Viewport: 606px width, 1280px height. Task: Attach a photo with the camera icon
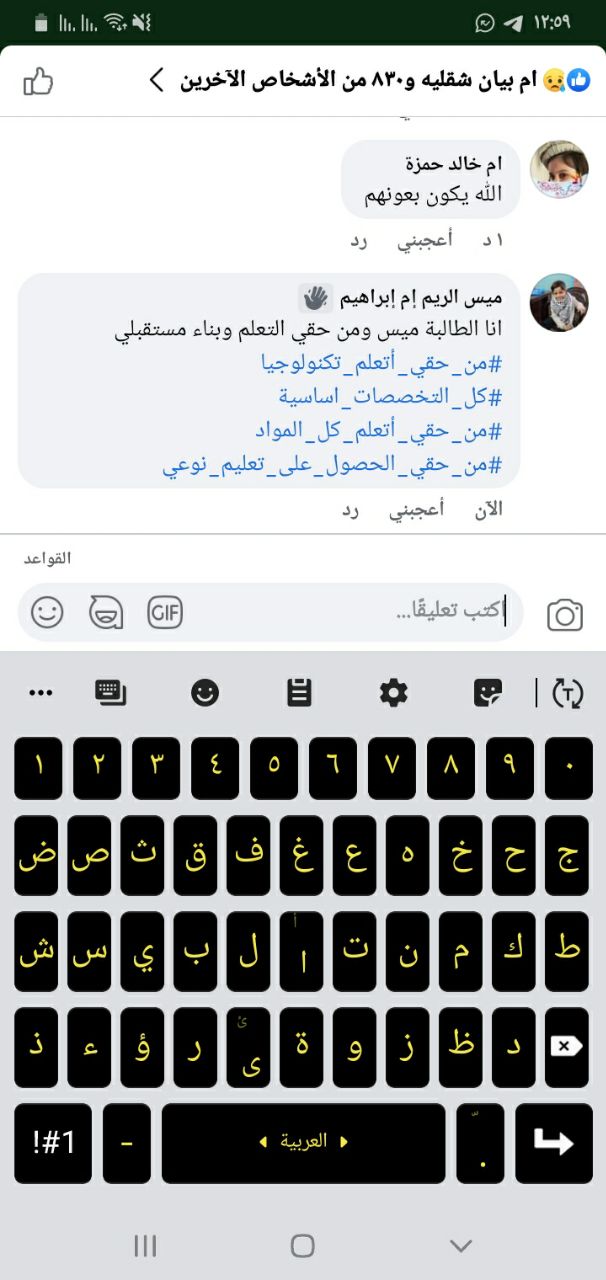click(x=565, y=615)
